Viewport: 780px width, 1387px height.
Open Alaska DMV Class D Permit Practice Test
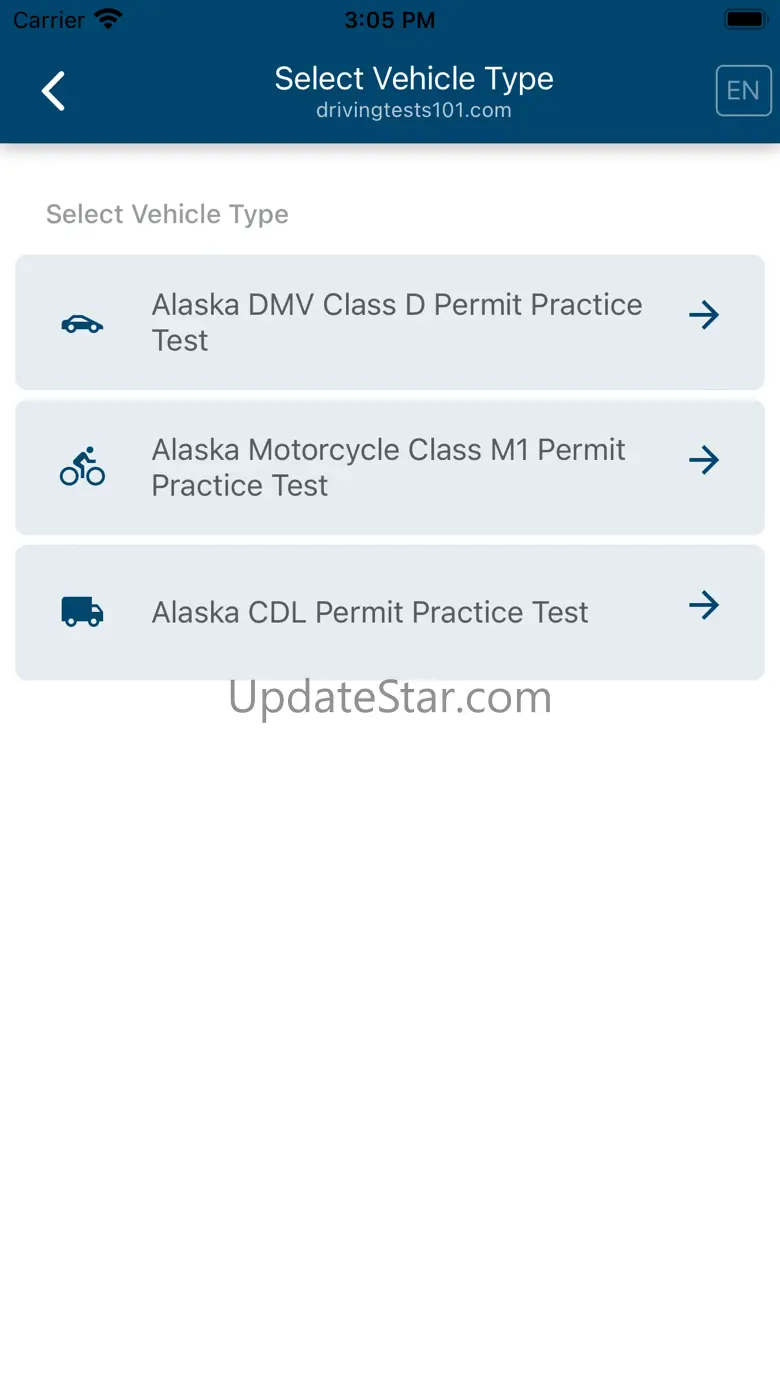[x=390, y=322]
